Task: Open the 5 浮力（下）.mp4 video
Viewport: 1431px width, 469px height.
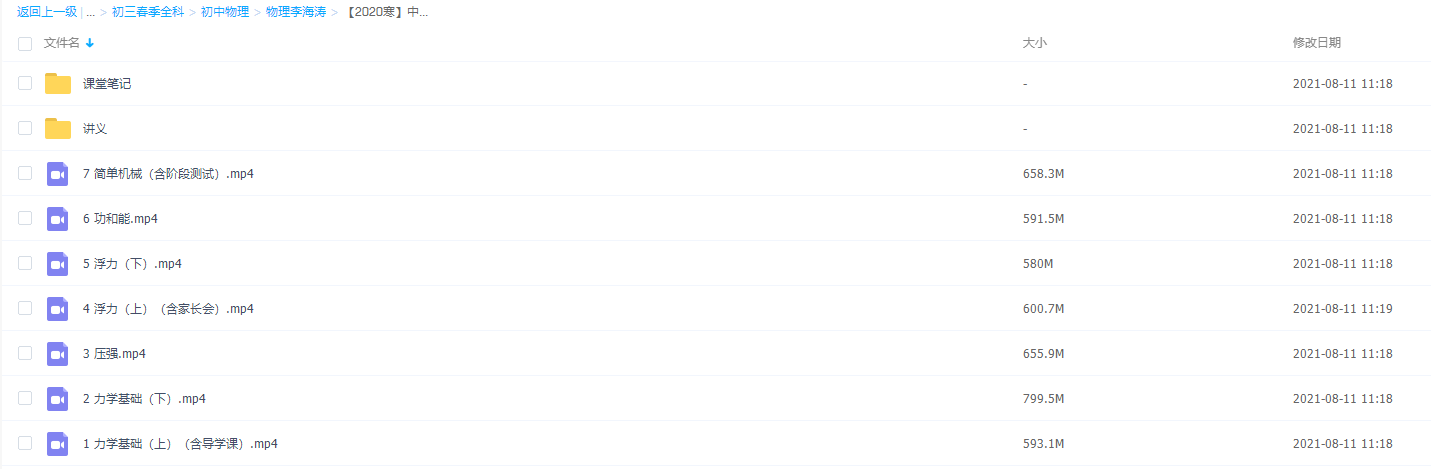Action: point(132,264)
